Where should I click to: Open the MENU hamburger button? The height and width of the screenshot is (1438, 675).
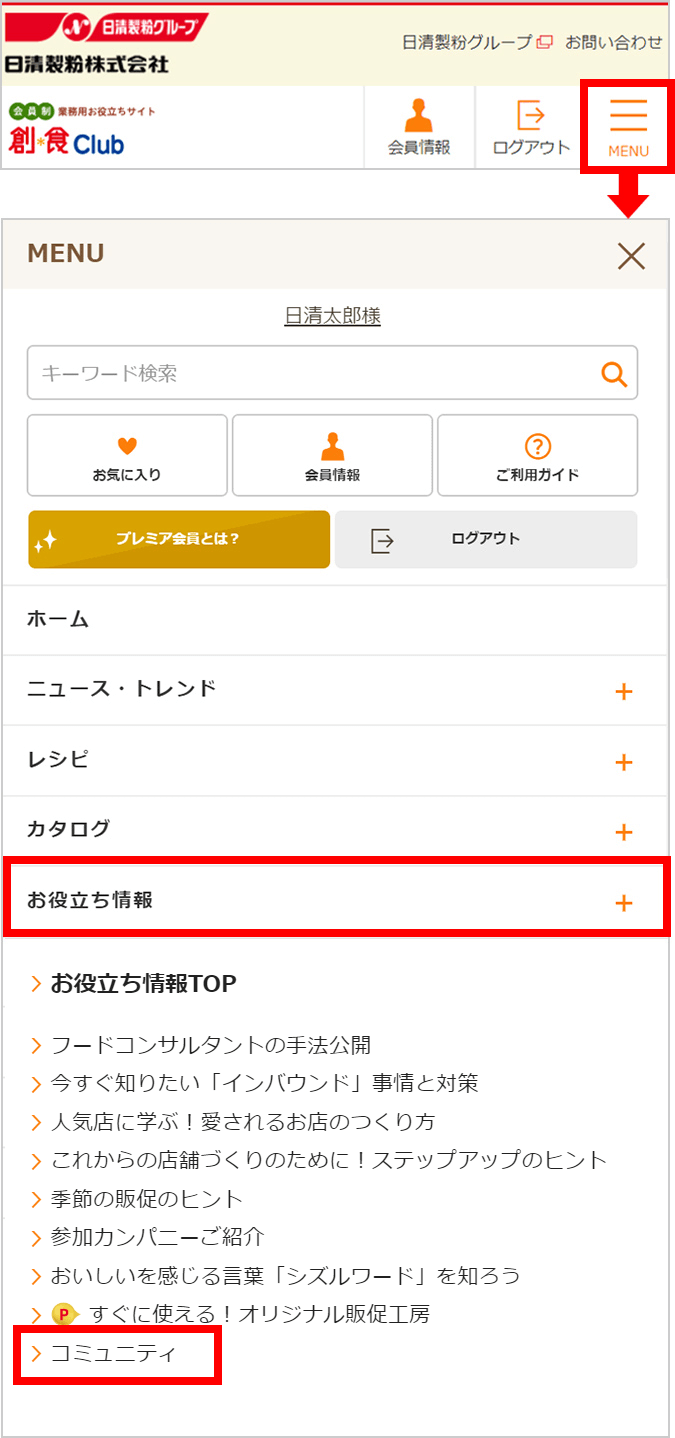(x=628, y=128)
